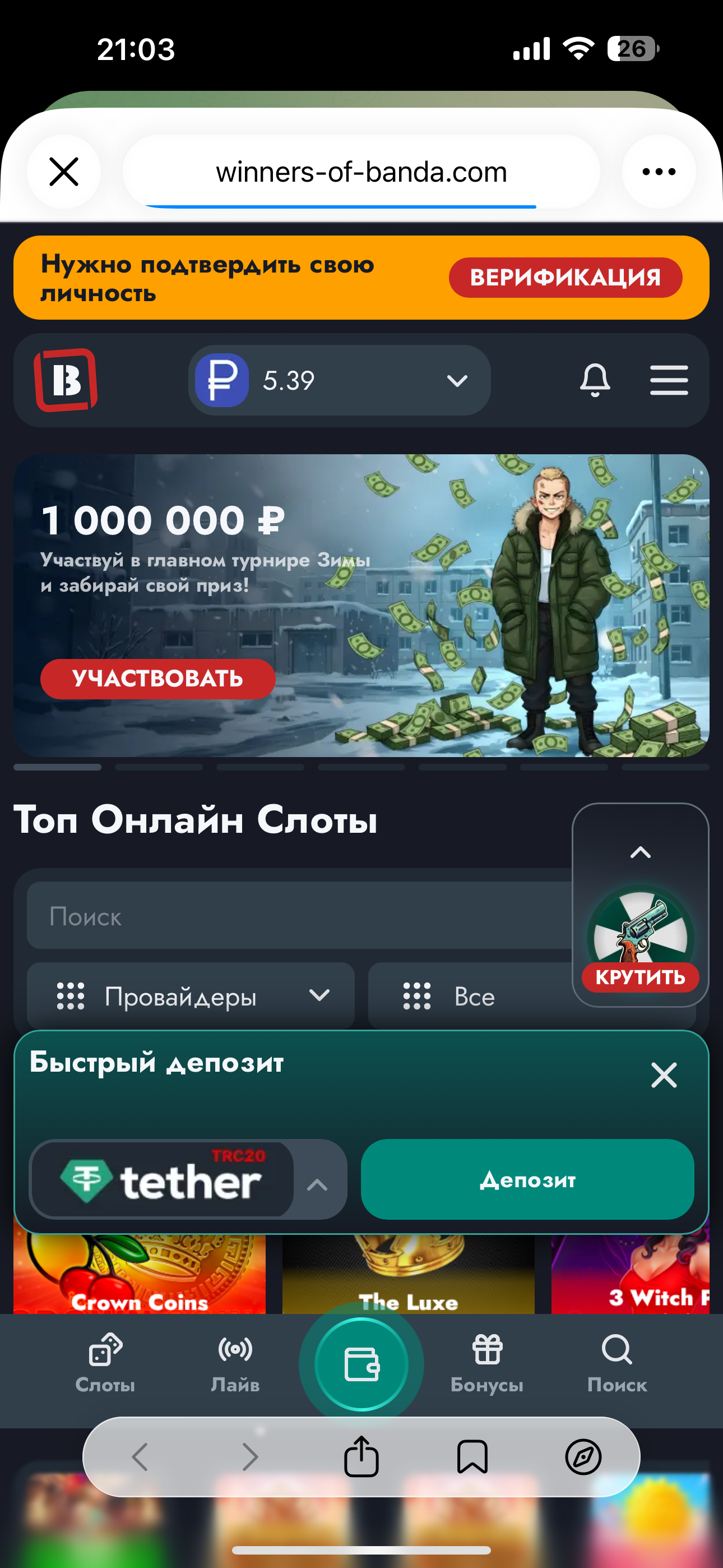Spin the wheel with КРУТИТЬ
The height and width of the screenshot is (1568, 723).
coord(640,976)
